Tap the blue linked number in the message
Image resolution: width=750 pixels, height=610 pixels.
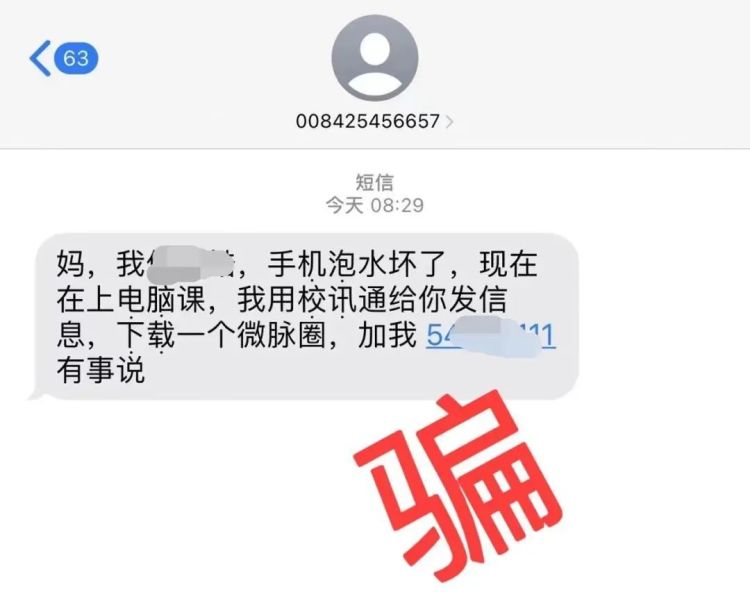click(490, 336)
